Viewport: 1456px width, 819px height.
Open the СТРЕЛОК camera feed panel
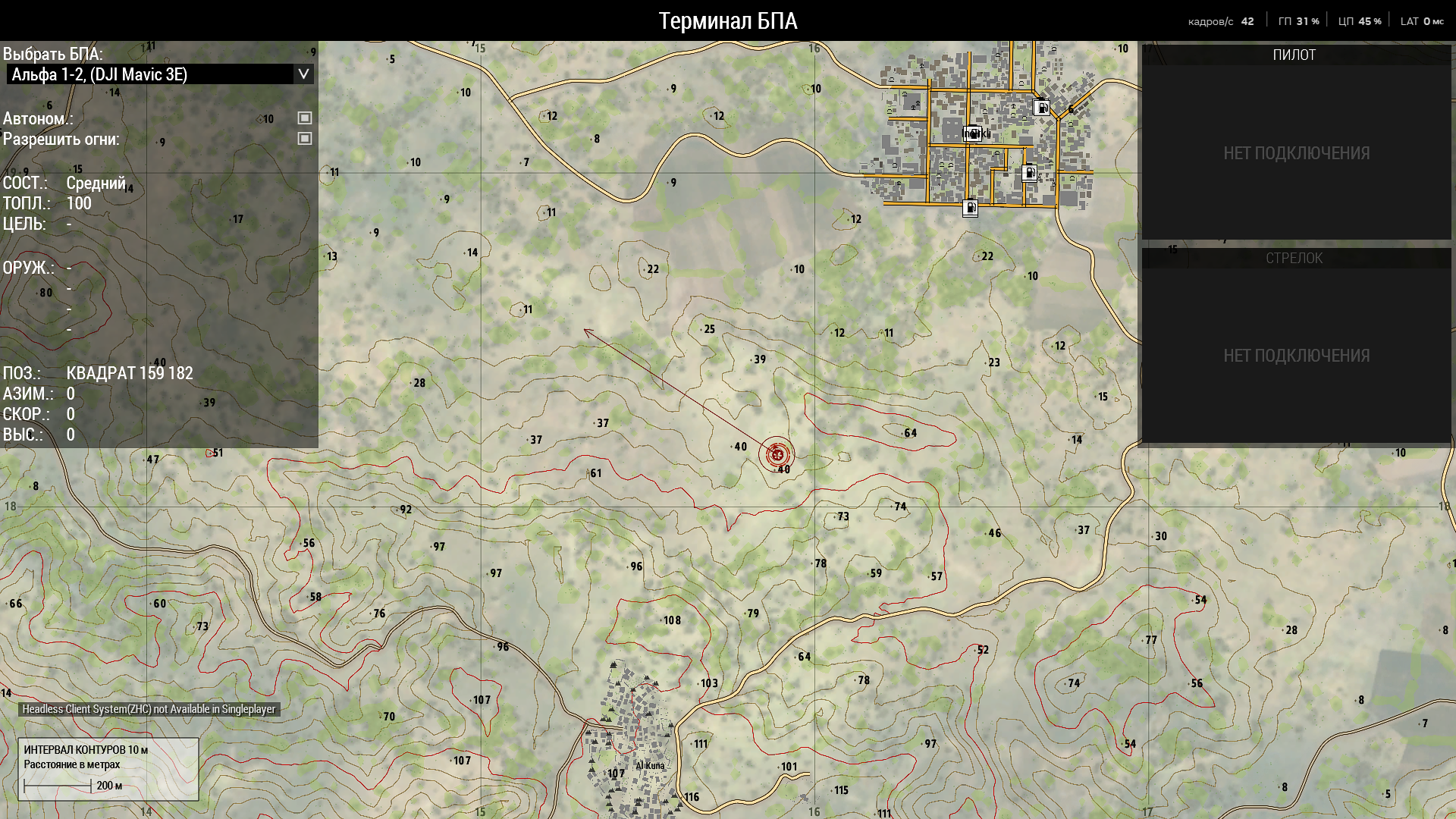coord(1296,346)
